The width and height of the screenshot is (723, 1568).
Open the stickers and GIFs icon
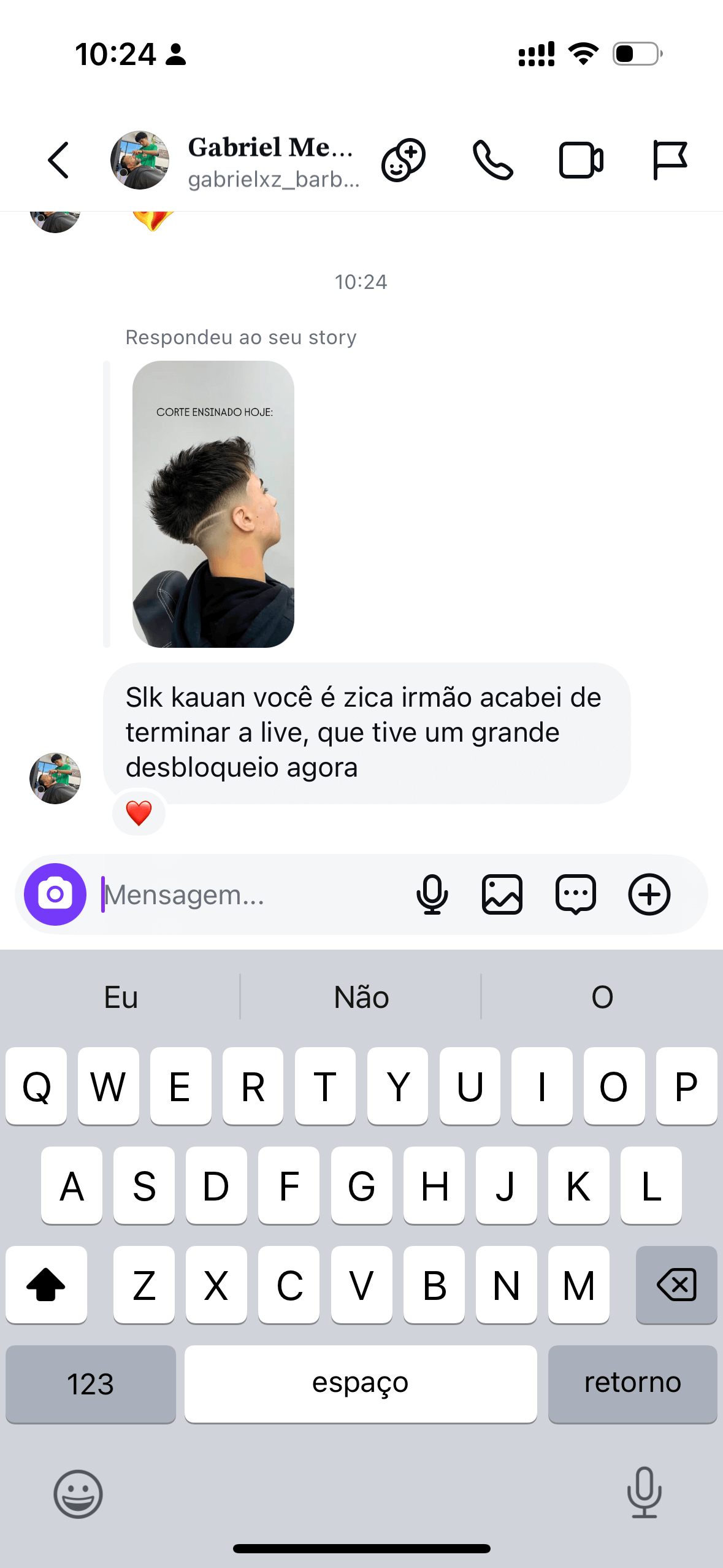tap(575, 894)
